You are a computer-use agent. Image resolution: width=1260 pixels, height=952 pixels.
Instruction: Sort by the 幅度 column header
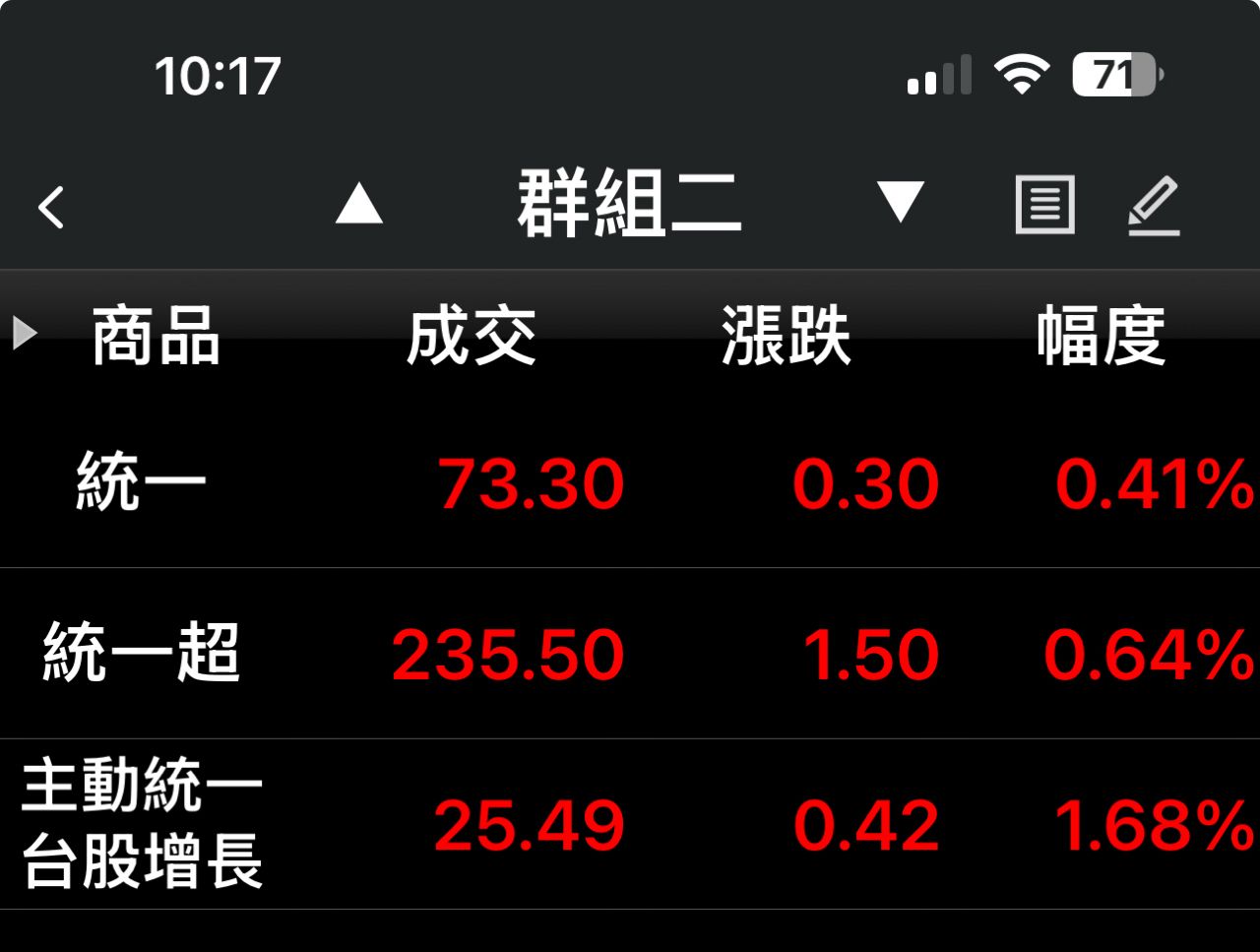(x=1101, y=336)
